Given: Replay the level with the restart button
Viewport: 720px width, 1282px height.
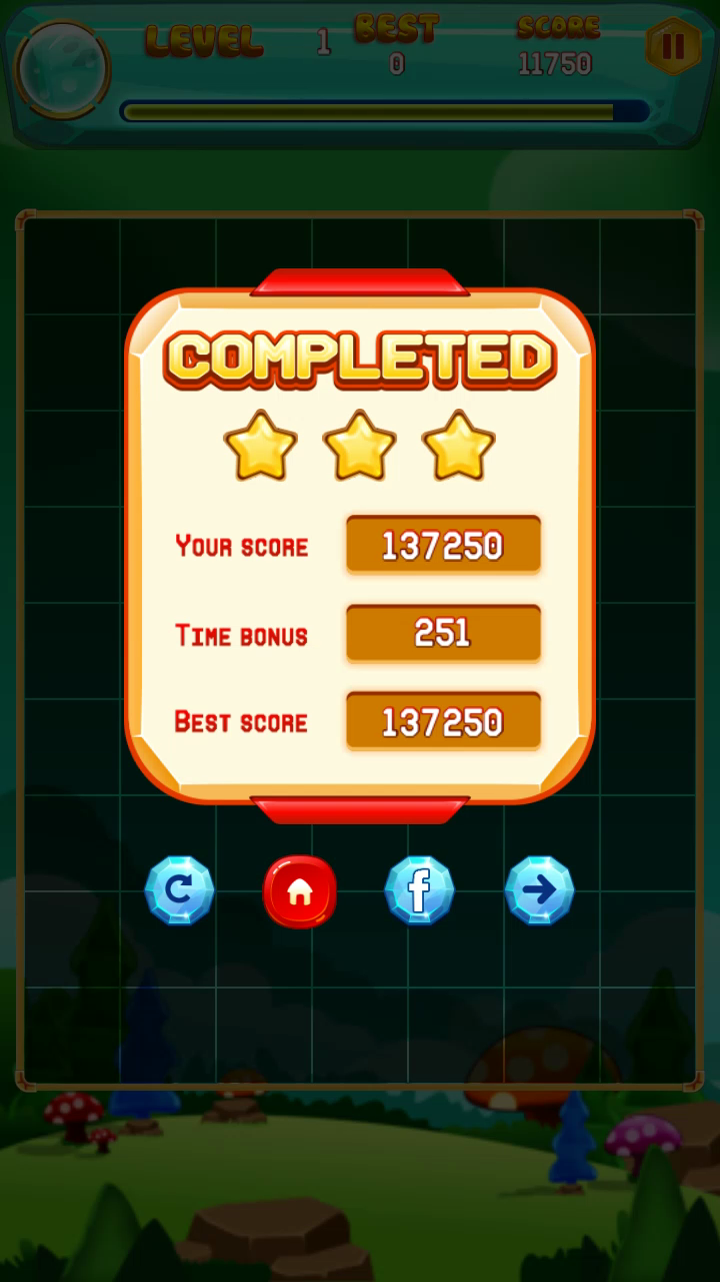Looking at the screenshot, I should click(179, 890).
